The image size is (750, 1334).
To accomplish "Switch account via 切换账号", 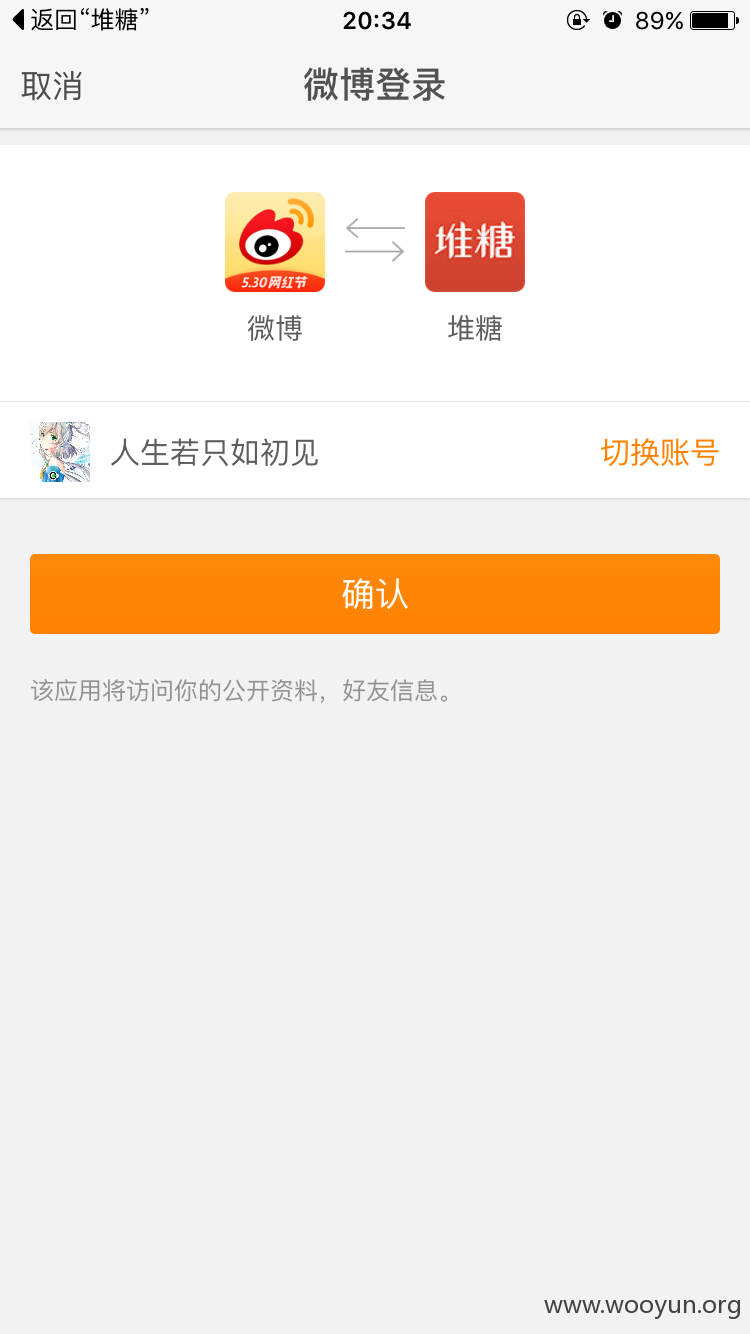I will click(660, 453).
